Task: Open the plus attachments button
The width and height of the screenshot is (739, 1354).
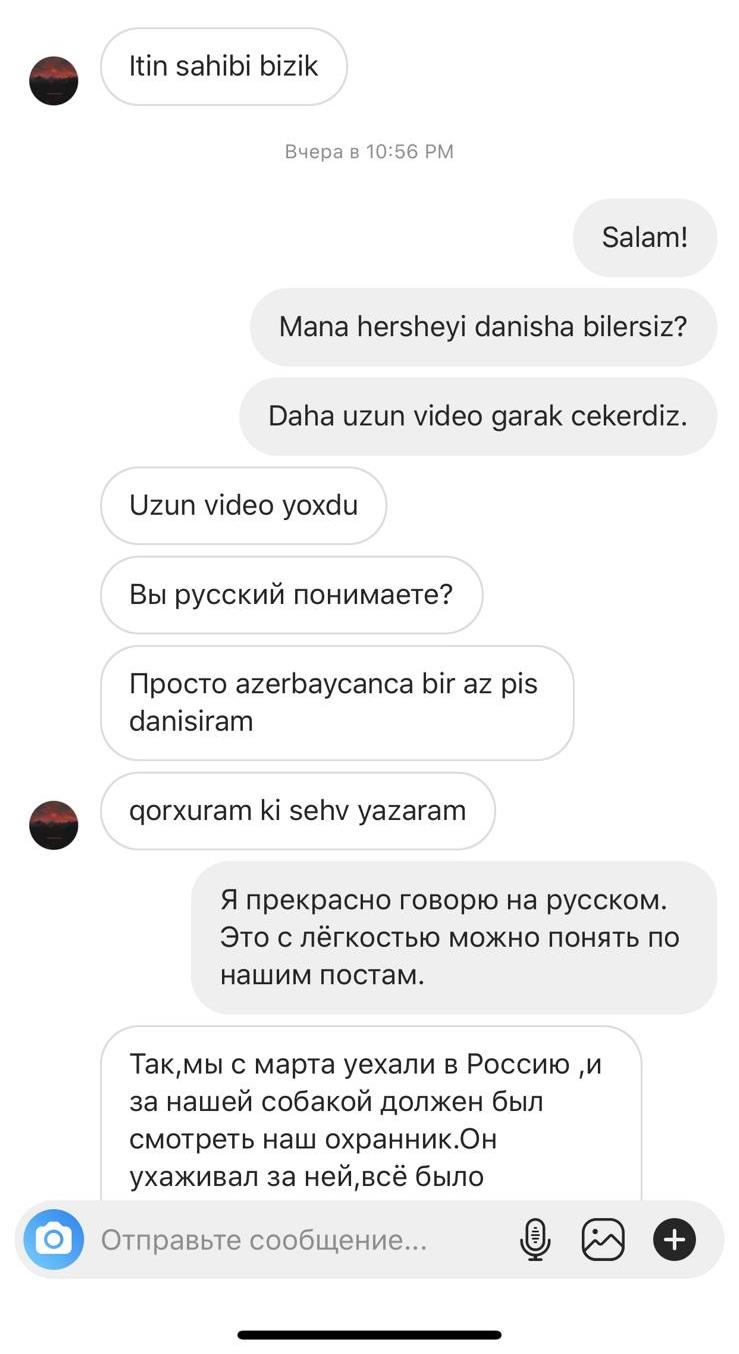Action: pos(674,1240)
